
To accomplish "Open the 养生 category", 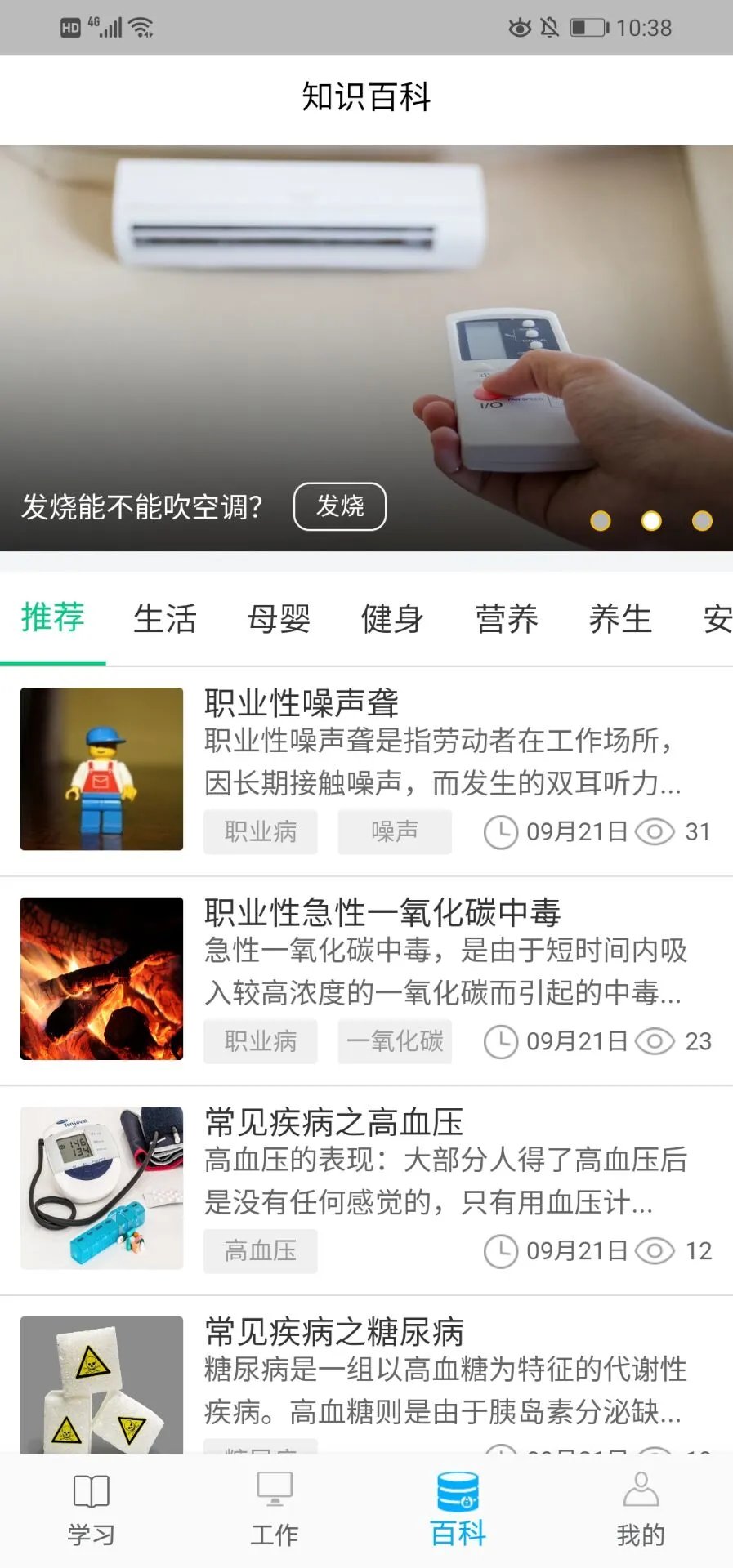I will (x=621, y=618).
